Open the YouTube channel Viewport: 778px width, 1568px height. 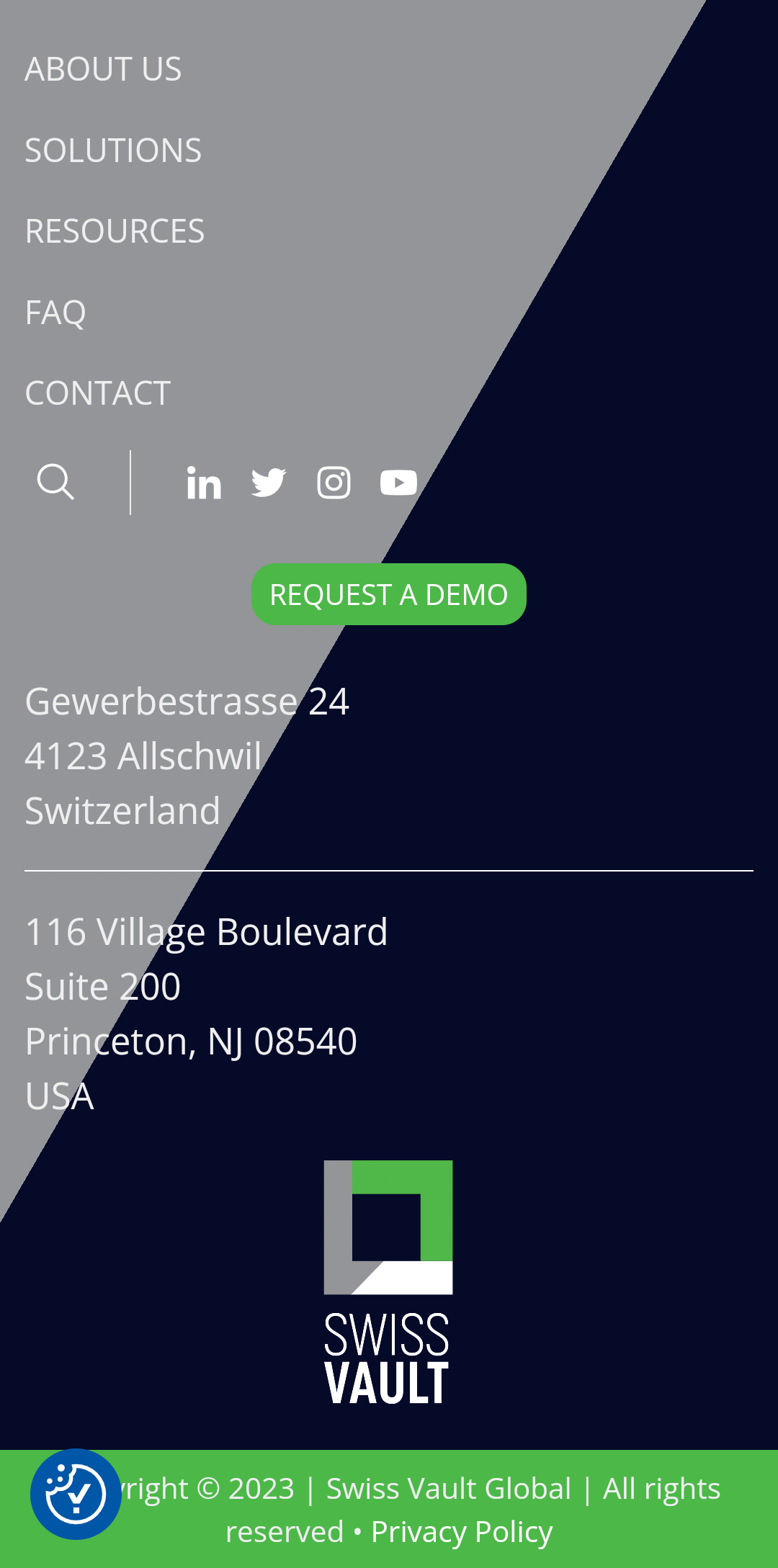click(x=398, y=483)
